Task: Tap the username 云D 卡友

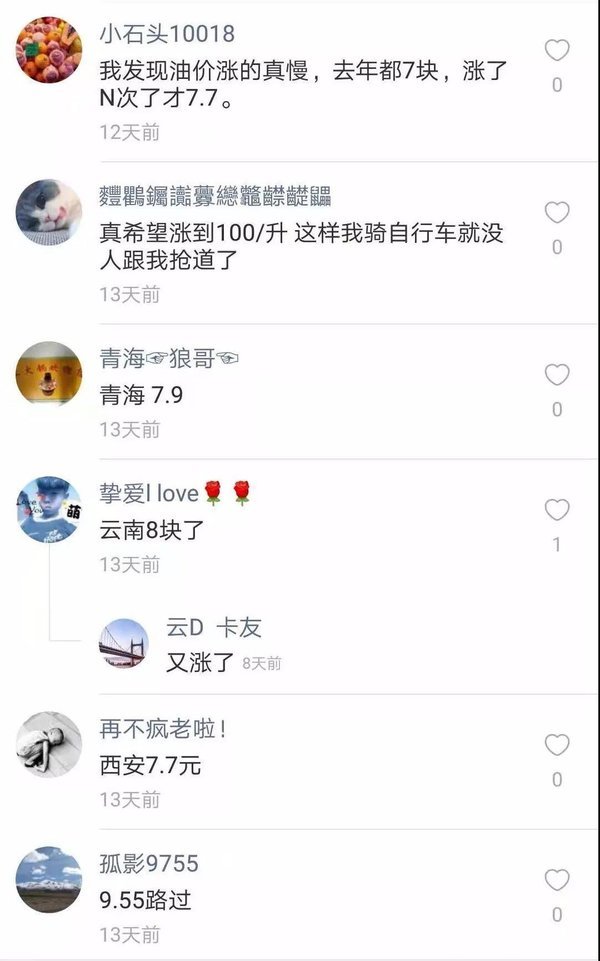Action: point(213,628)
